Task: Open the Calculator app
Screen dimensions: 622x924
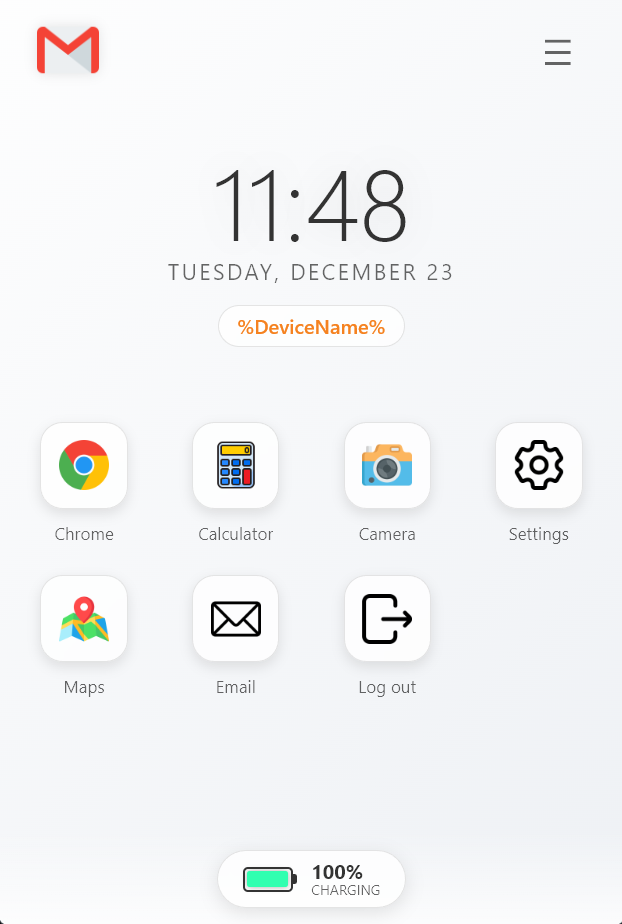Action: [x=236, y=465]
